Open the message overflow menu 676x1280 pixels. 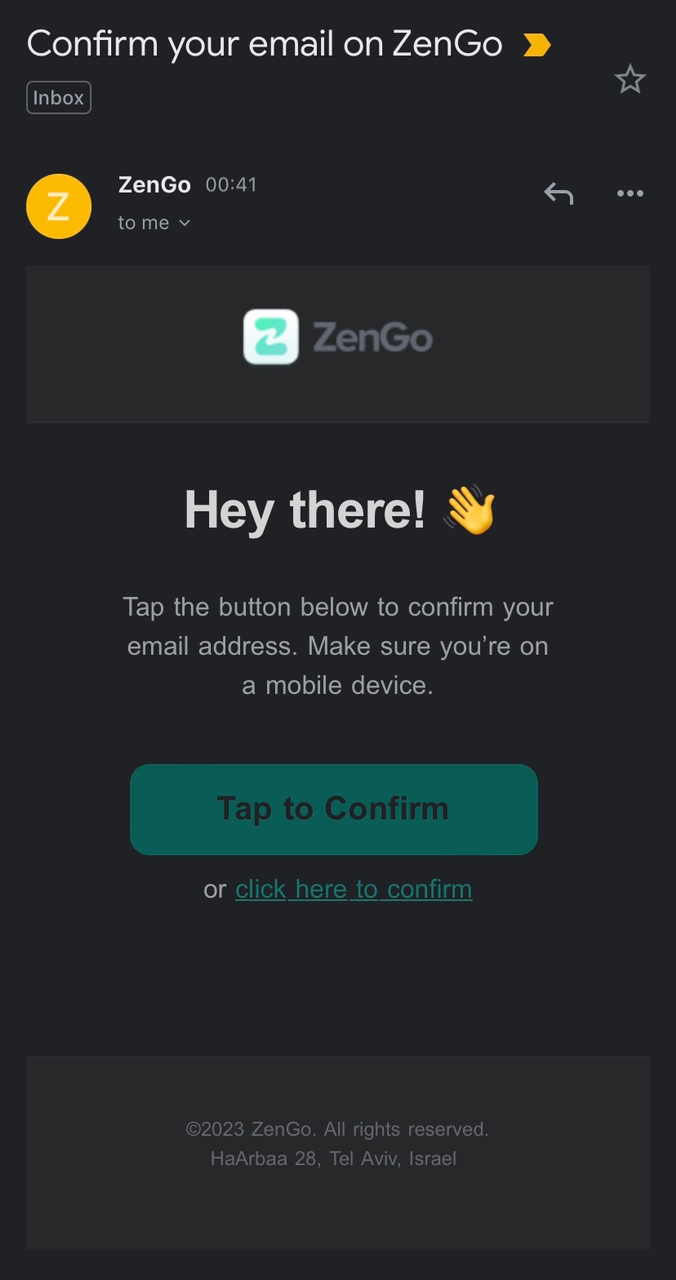tap(630, 193)
